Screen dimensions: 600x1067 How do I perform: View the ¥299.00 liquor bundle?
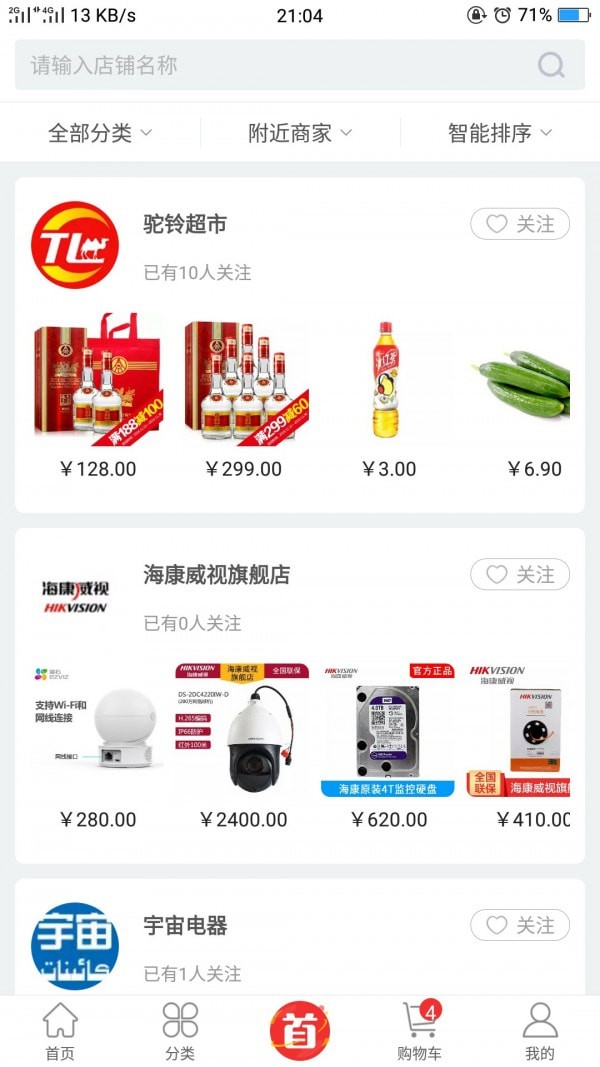[x=243, y=380]
